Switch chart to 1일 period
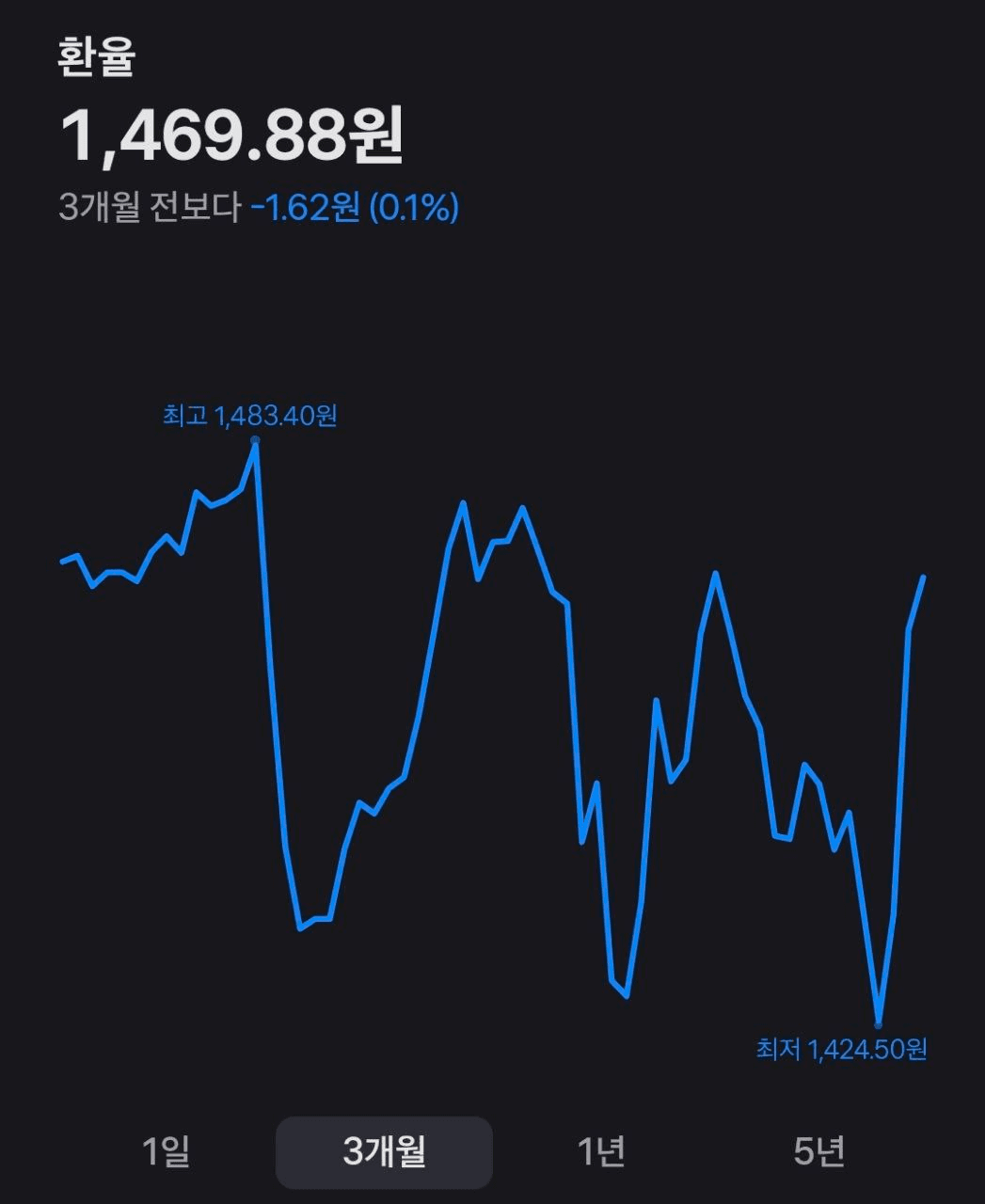This screenshot has width=985, height=1204. tap(166, 1150)
